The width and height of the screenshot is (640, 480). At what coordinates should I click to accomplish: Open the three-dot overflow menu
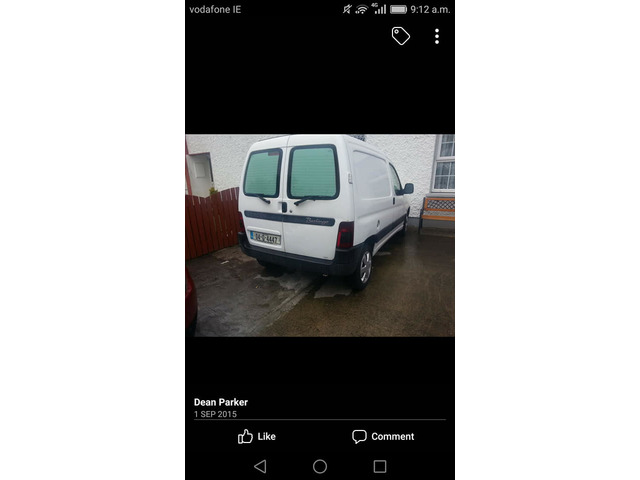click(x=437, y=36)
